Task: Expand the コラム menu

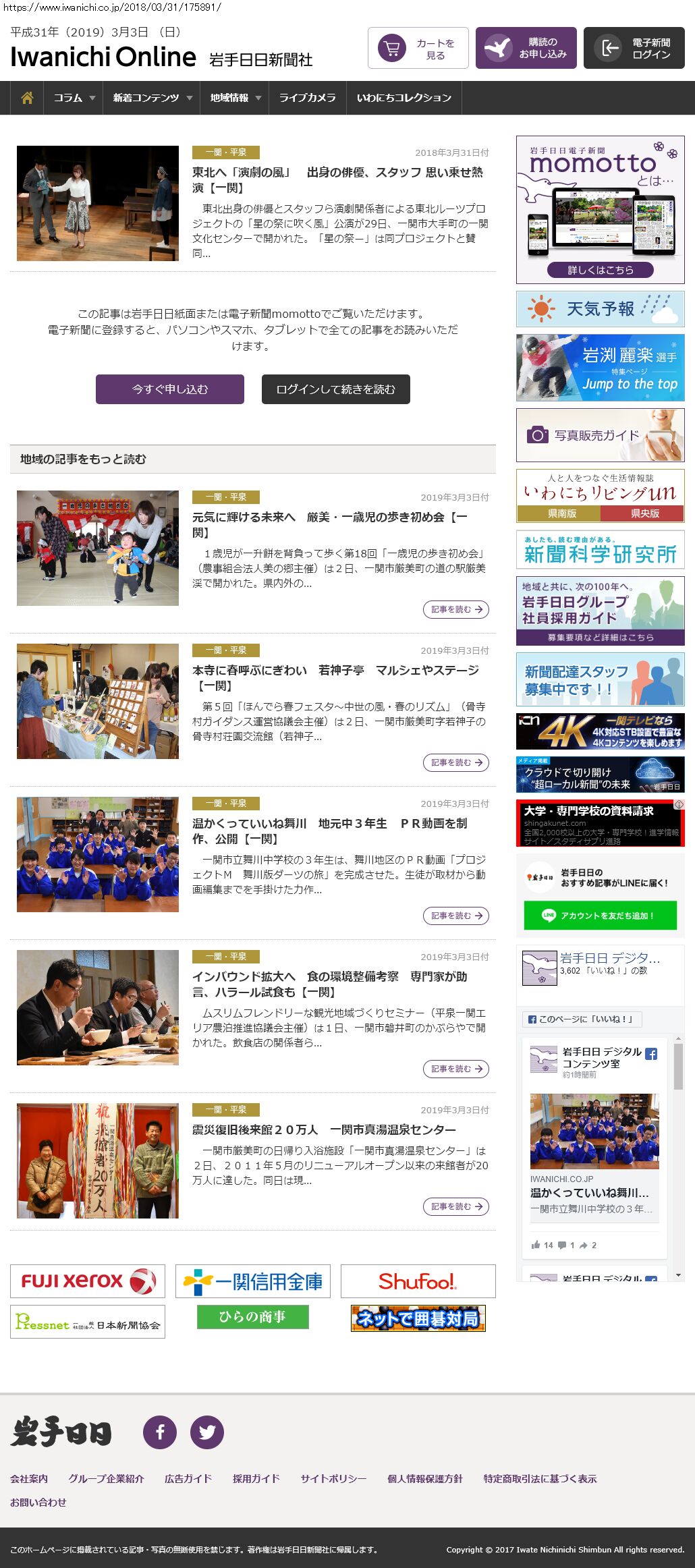Action: (74, 98)
